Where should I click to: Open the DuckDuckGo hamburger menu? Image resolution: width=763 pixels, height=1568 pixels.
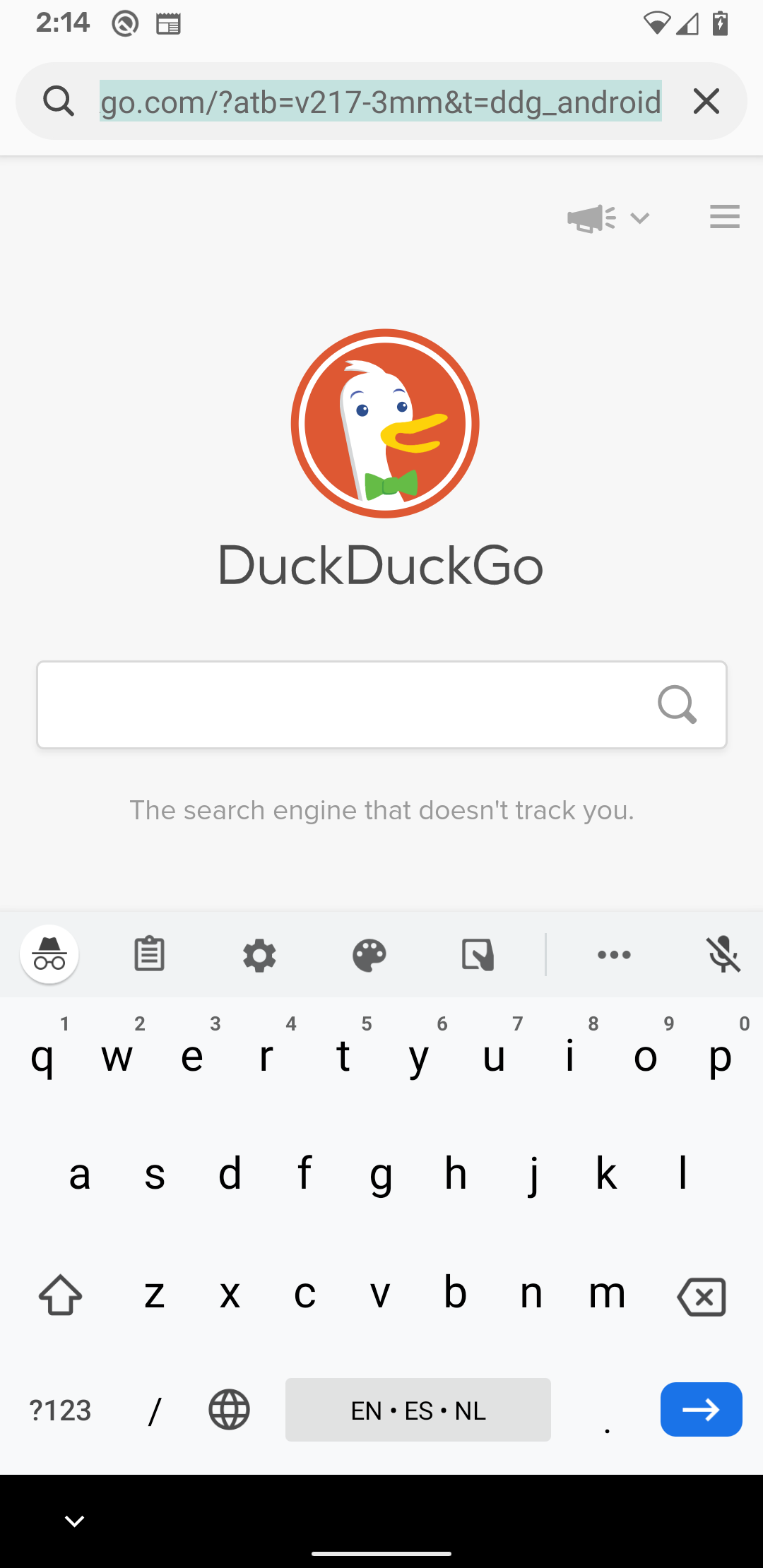coord(725,217)
